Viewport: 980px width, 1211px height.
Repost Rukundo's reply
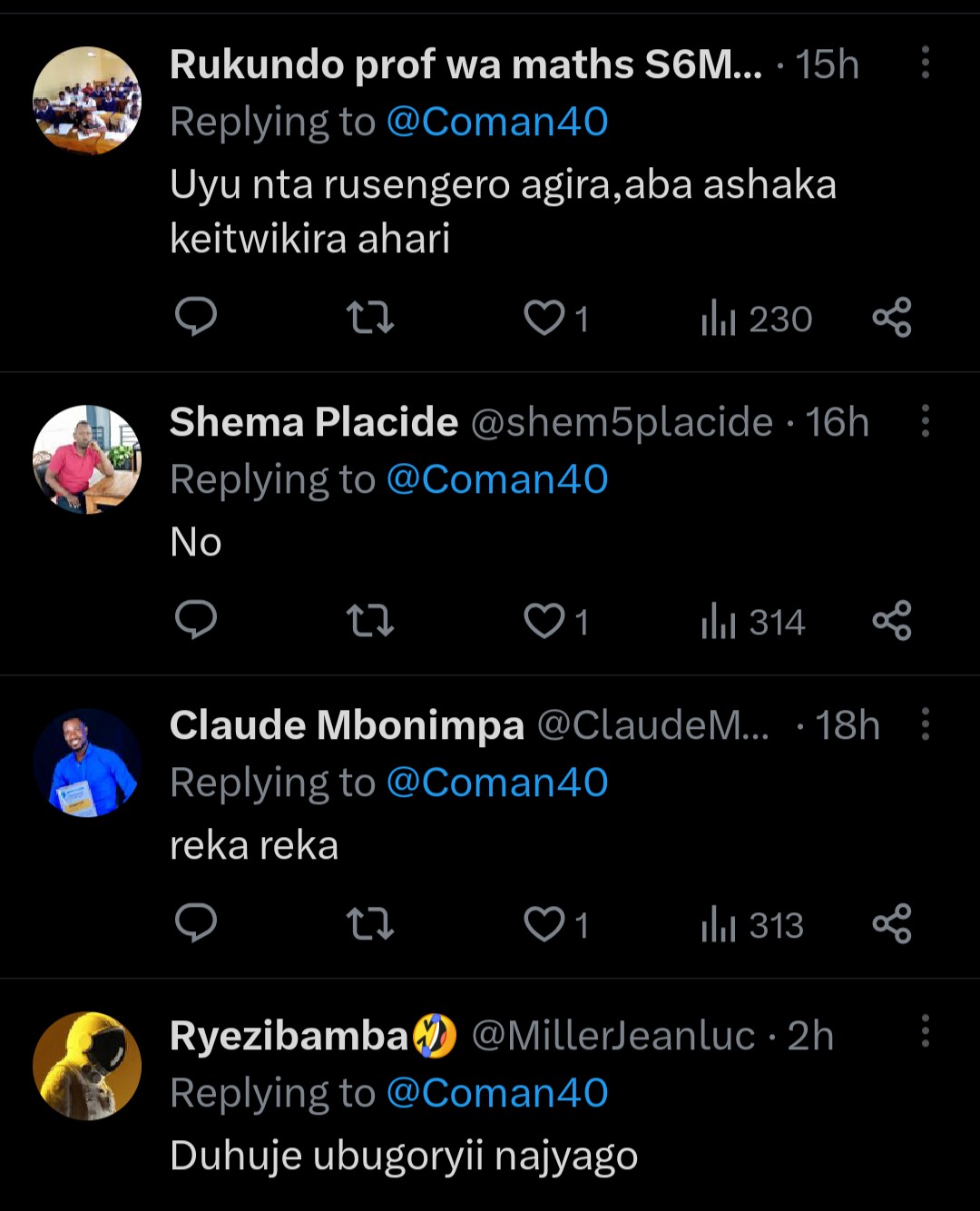[x=370, y=318]
